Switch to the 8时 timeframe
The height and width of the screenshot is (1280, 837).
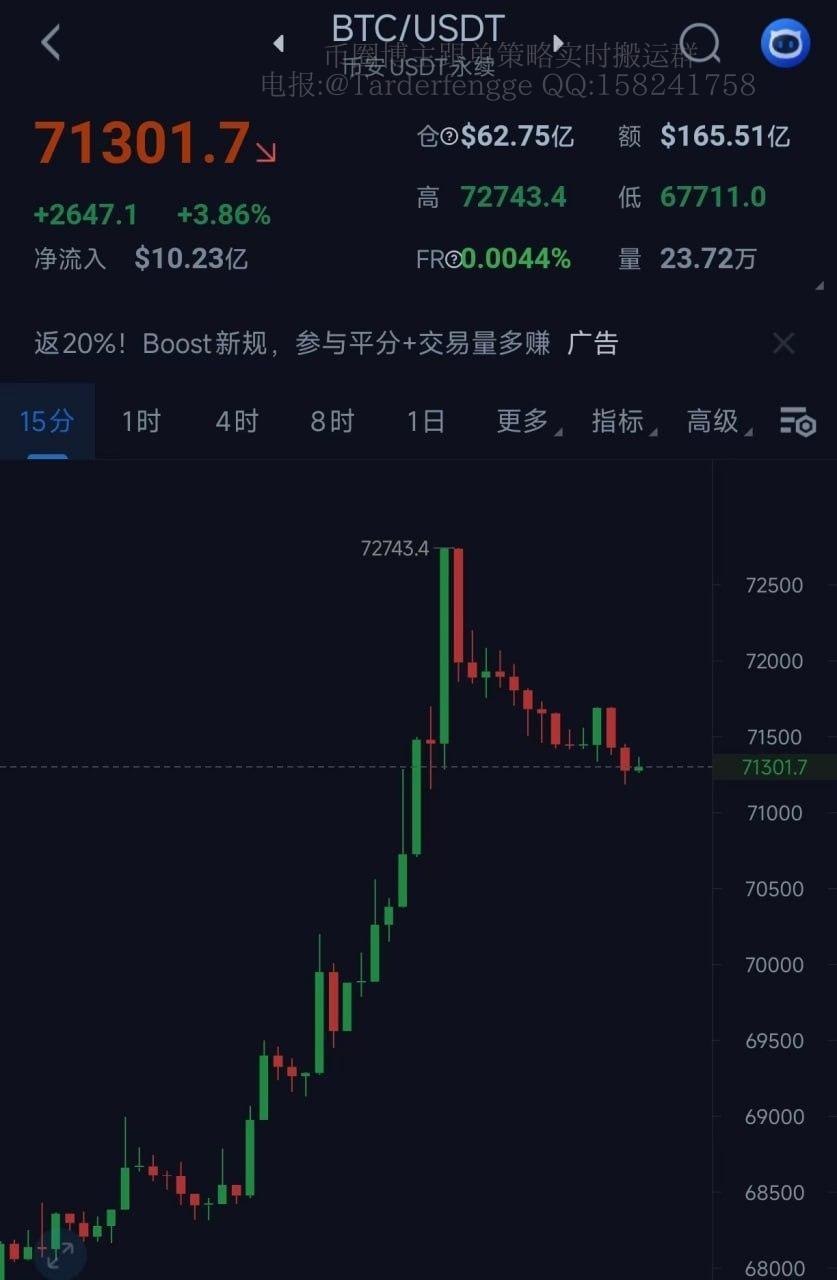(331, 422)
